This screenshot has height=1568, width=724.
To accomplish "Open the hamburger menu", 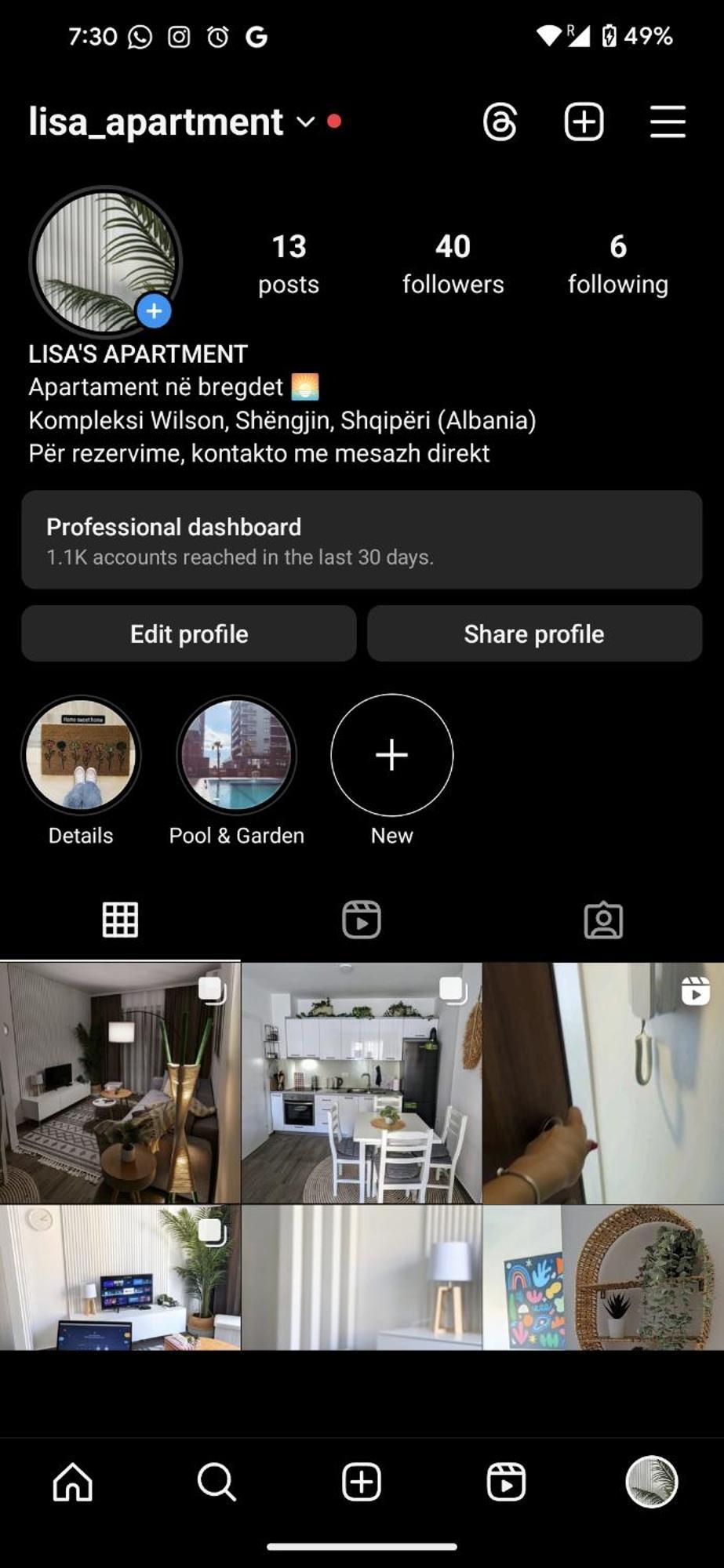I will (668, 122).
